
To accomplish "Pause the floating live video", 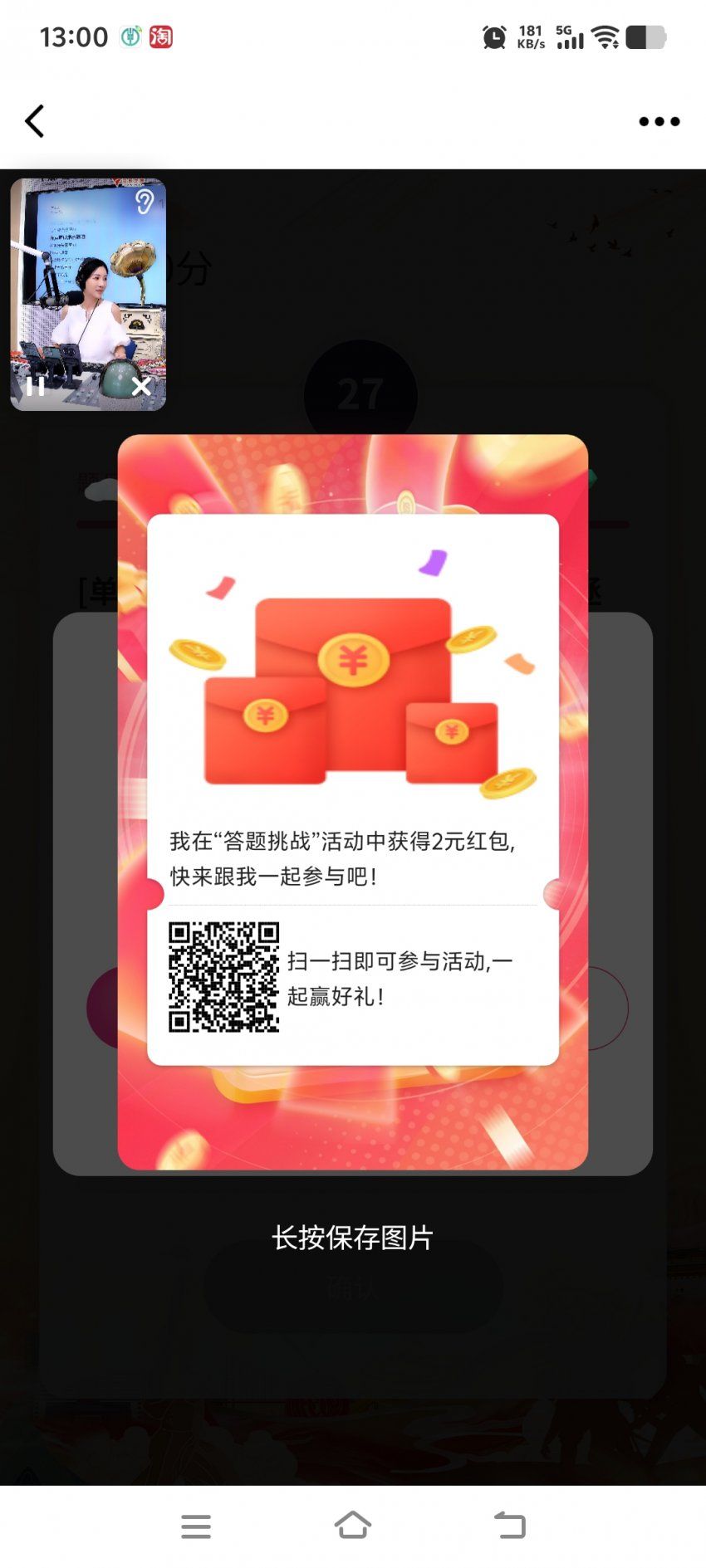I will [36, 386].
